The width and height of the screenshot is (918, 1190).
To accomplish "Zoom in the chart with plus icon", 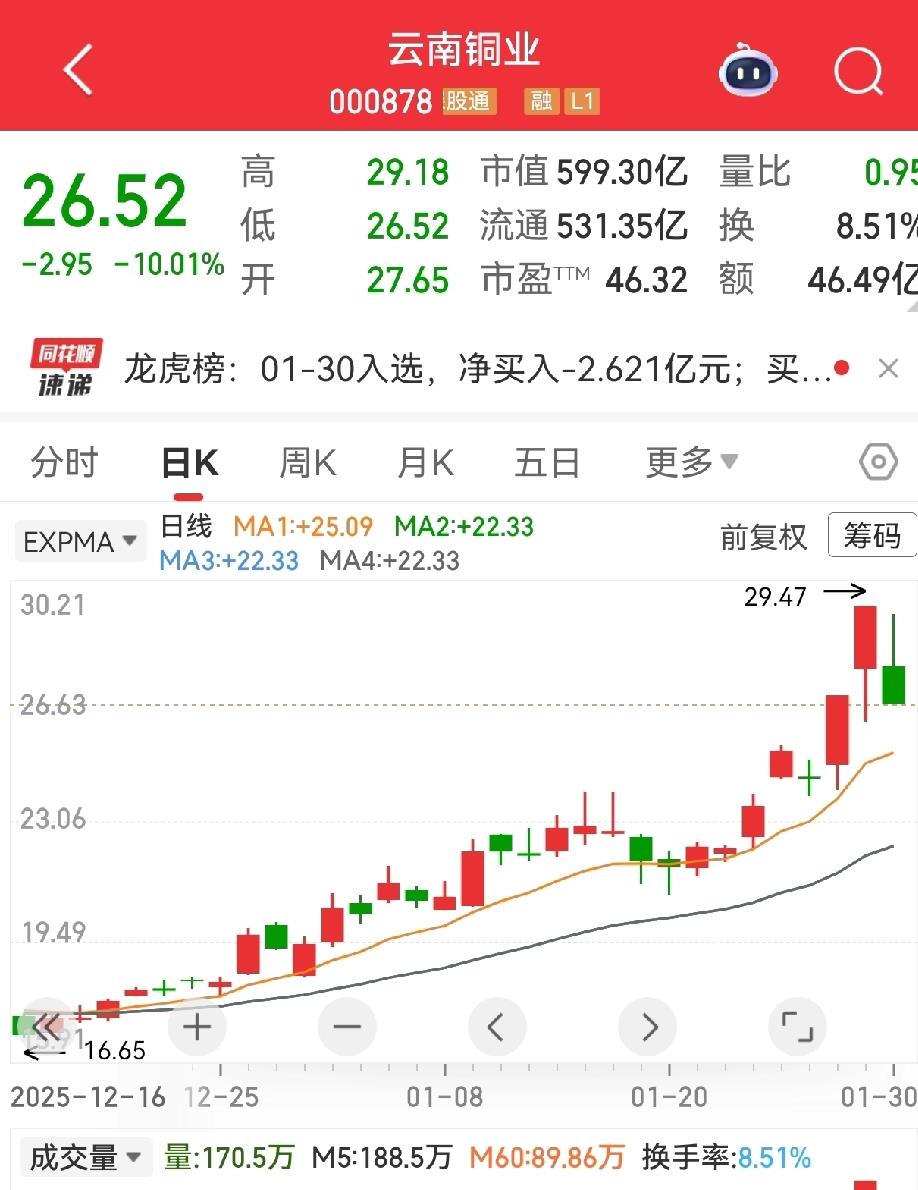I will tap(197, 1026).
